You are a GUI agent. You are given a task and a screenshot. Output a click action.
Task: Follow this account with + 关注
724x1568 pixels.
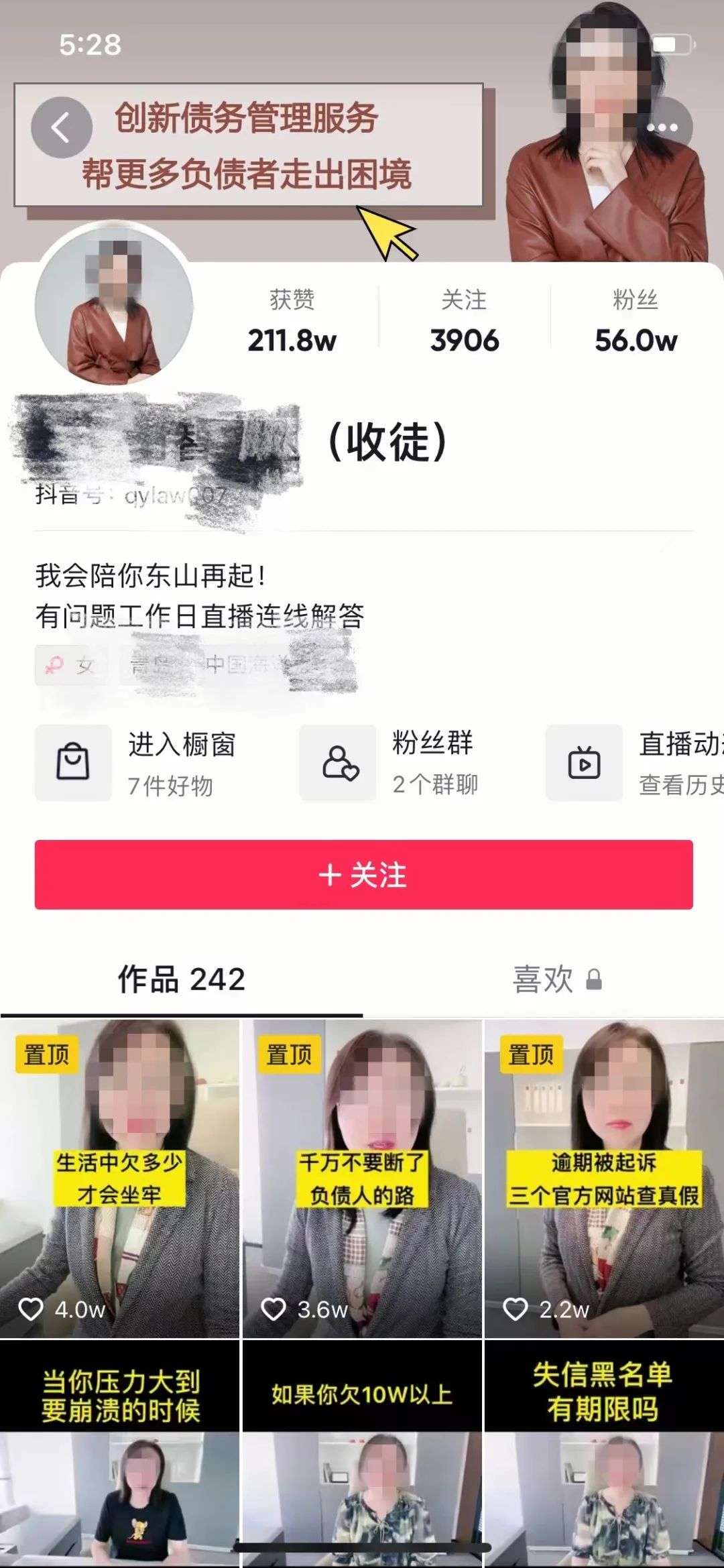363,875
